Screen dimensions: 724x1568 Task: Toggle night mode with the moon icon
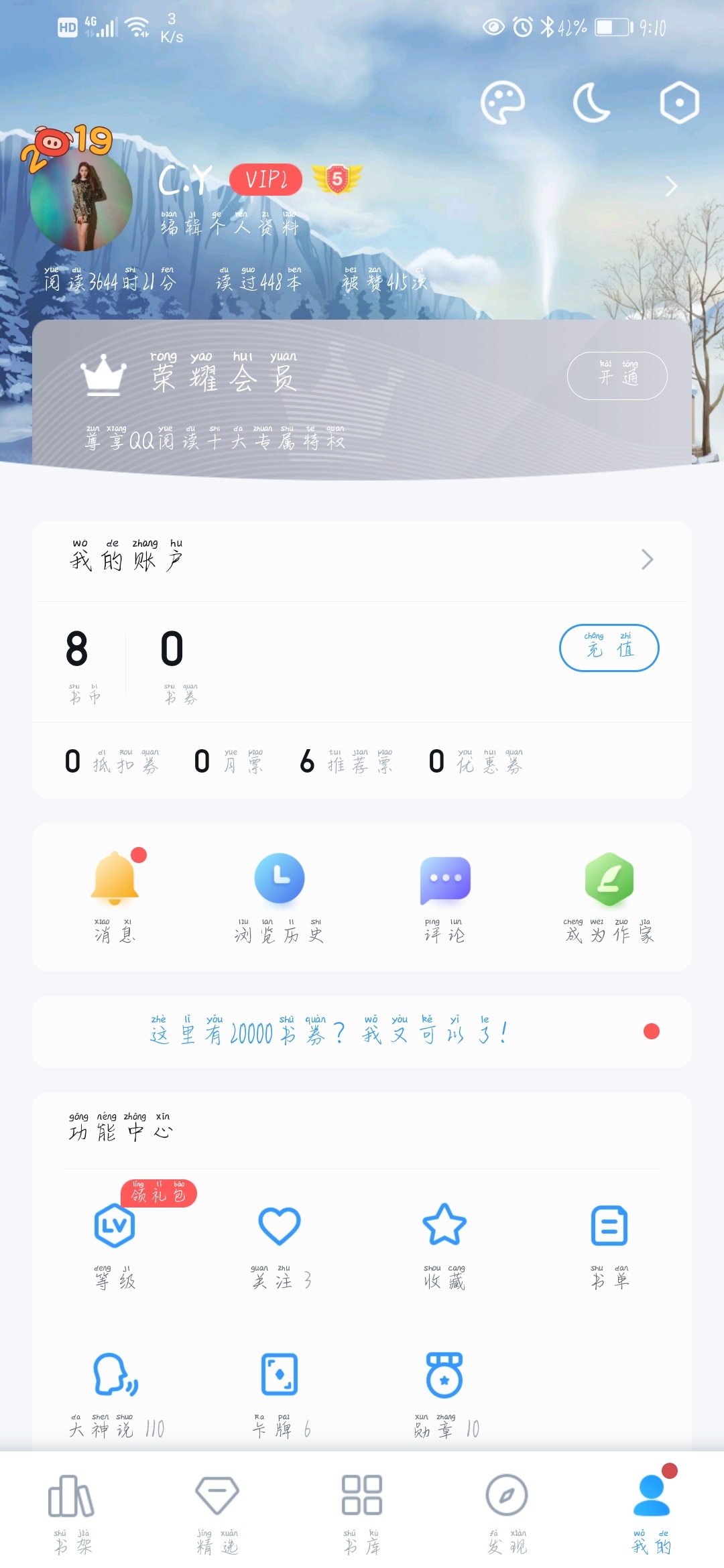pos(591,103)
